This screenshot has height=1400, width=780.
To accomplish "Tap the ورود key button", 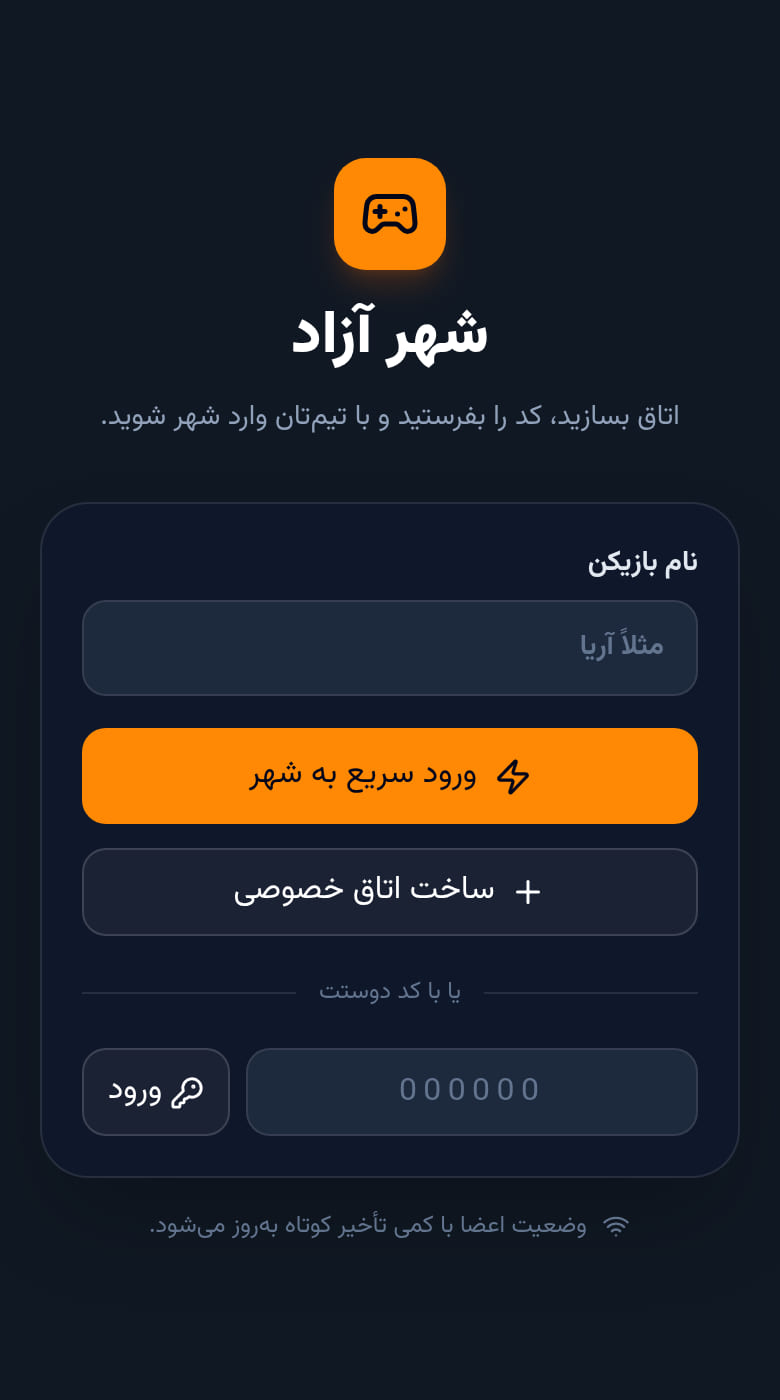I will 156,1092.
